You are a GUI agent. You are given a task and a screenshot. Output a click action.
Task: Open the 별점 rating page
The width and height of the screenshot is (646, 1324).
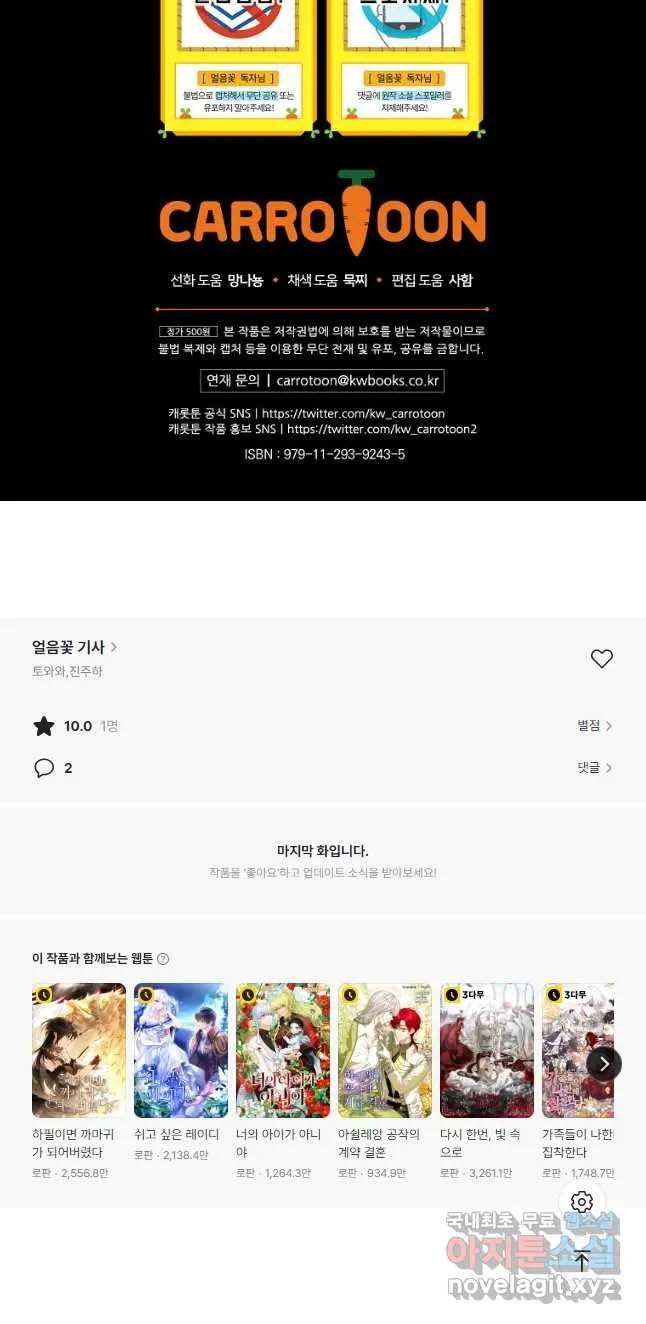click(x=594, y=726)
